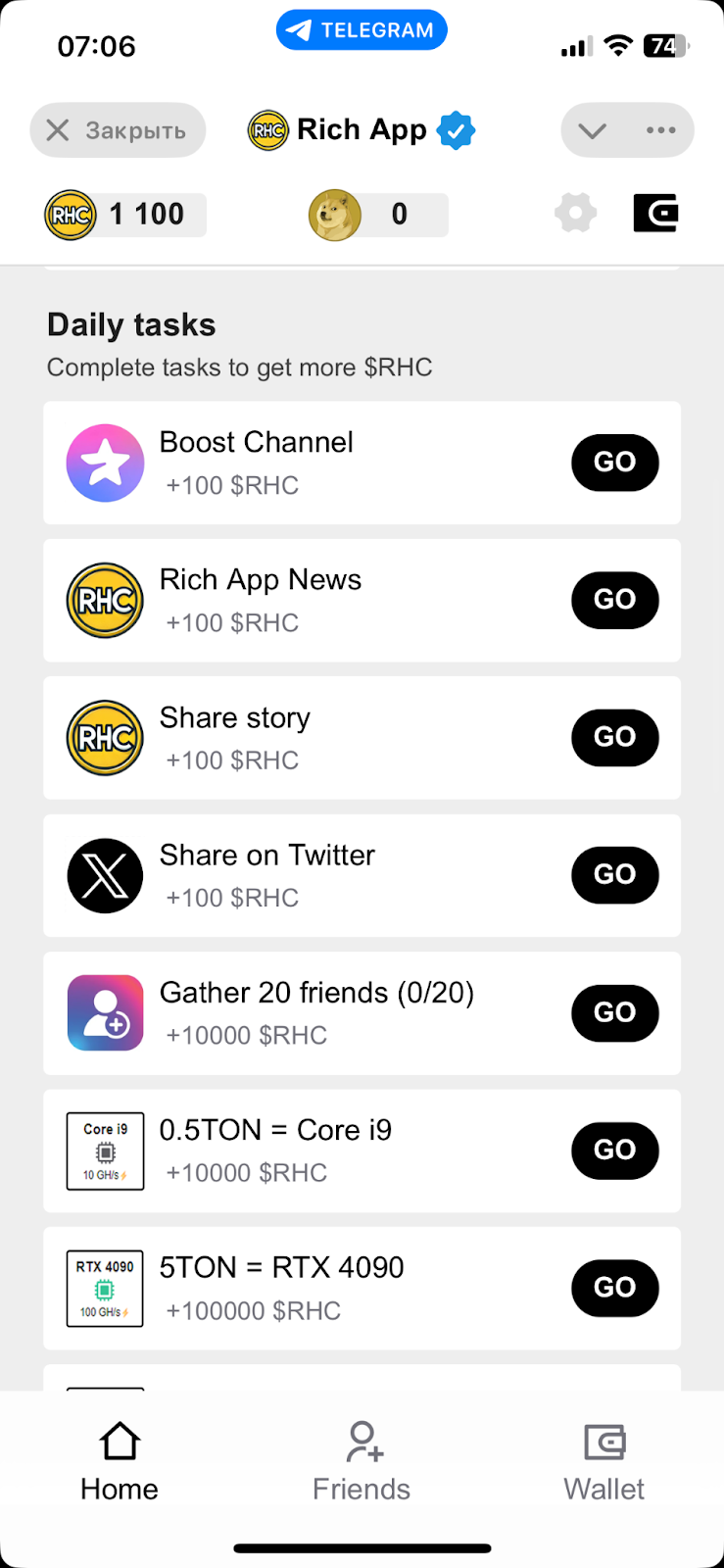Close the Rich App mini app

click(x=118, y=130)
